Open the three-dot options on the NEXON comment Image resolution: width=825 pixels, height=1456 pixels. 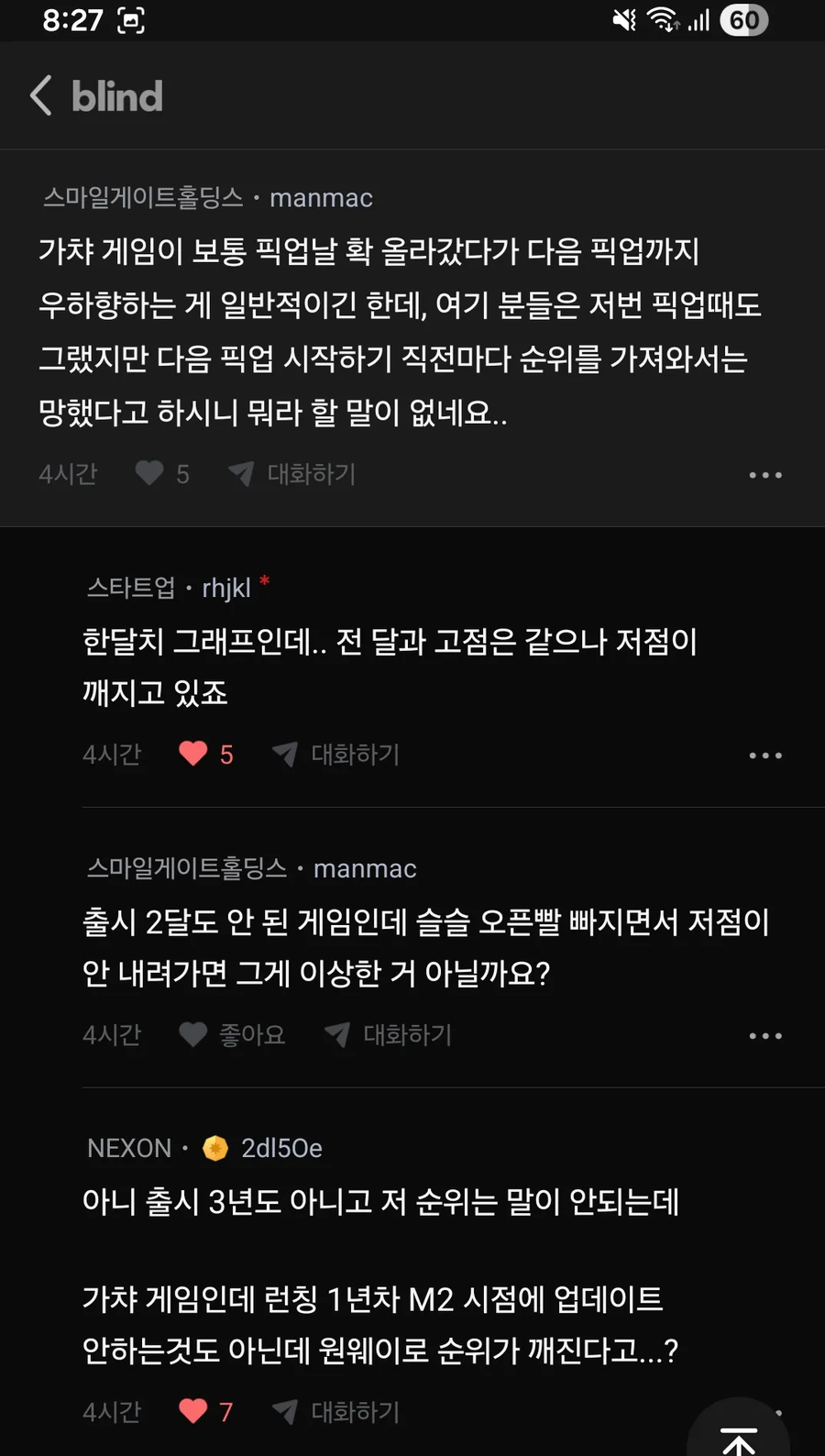(765, 1412)
